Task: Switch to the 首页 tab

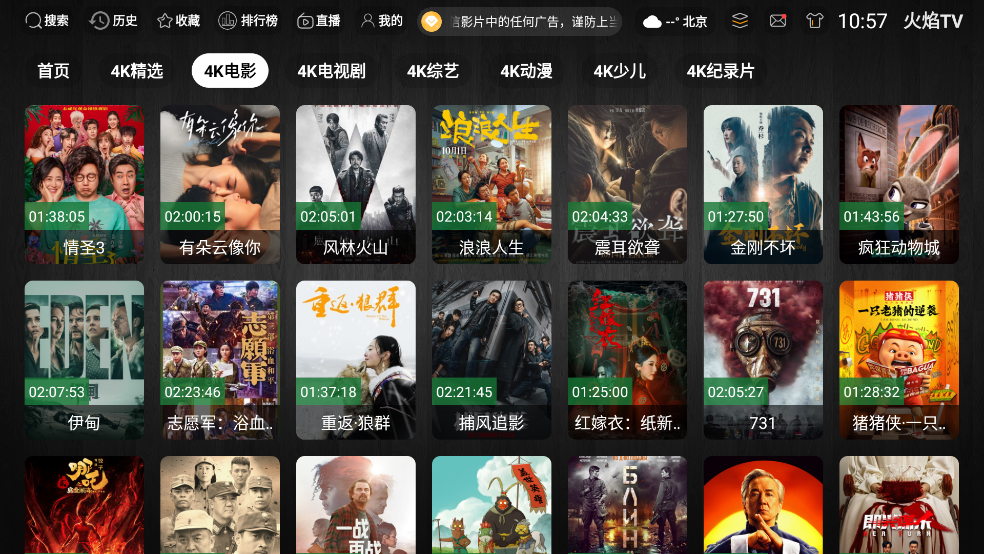Action: (x=54, y=71)
